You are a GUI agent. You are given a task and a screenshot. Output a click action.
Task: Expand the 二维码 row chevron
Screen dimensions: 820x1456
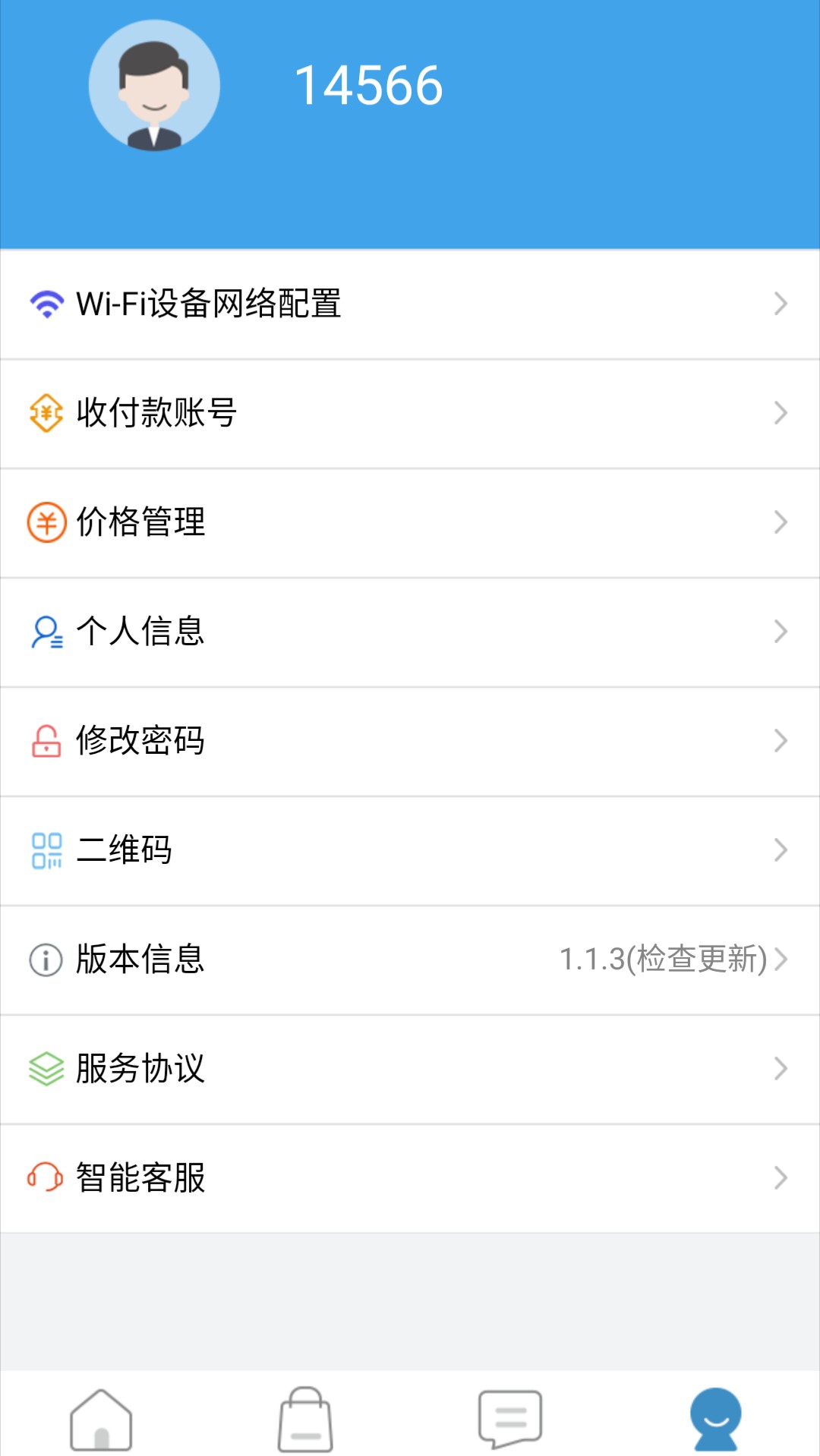(x=781, y=850)
